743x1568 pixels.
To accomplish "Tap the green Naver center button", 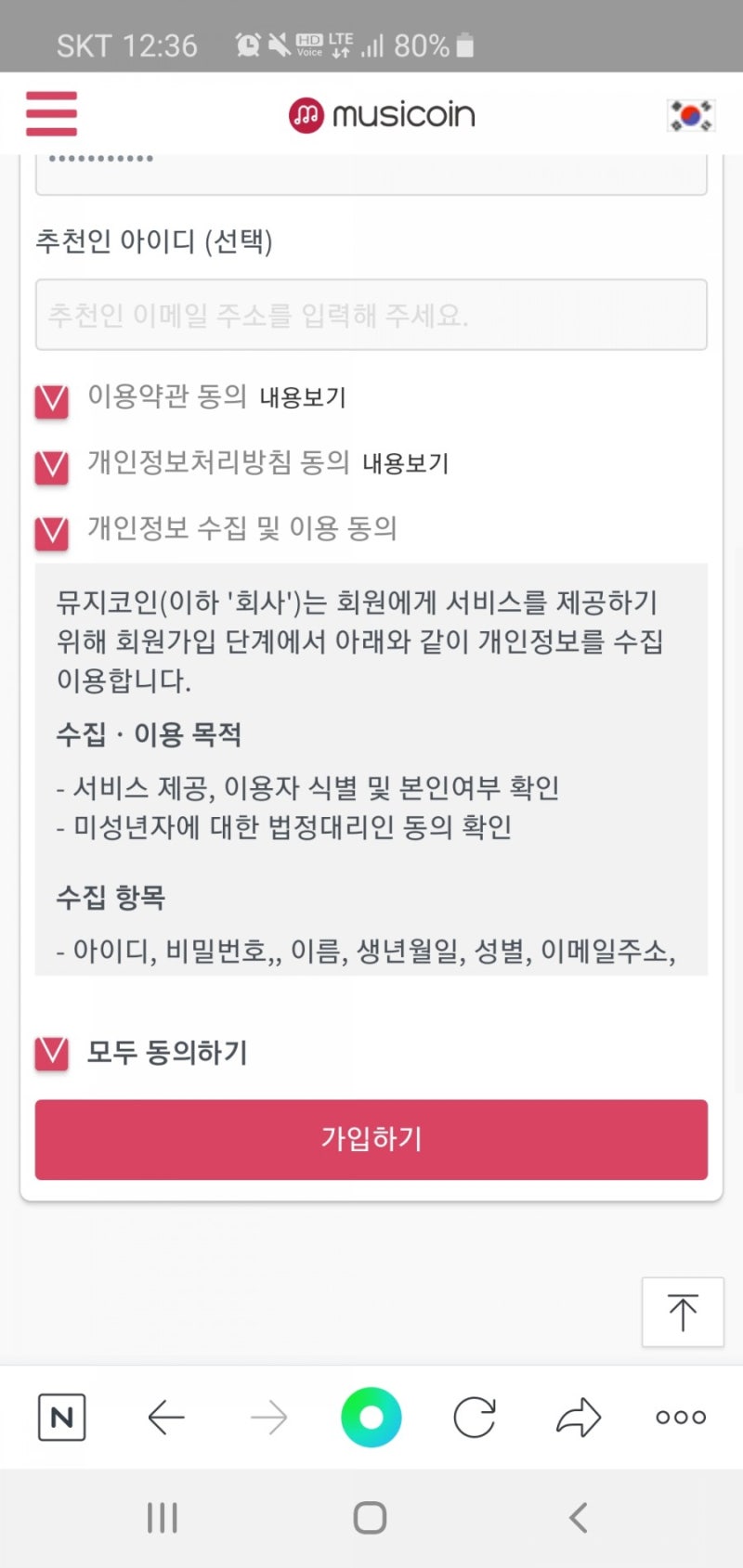I will pyautogui.click(x=371, y=1417).
